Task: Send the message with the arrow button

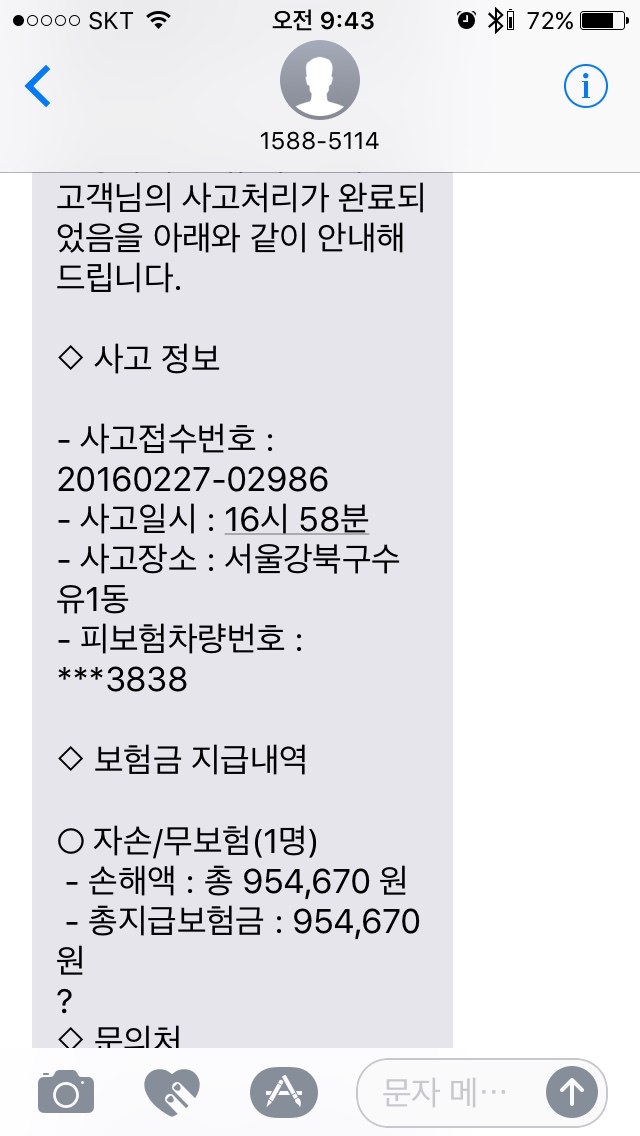Action: tap(572, 1092)
